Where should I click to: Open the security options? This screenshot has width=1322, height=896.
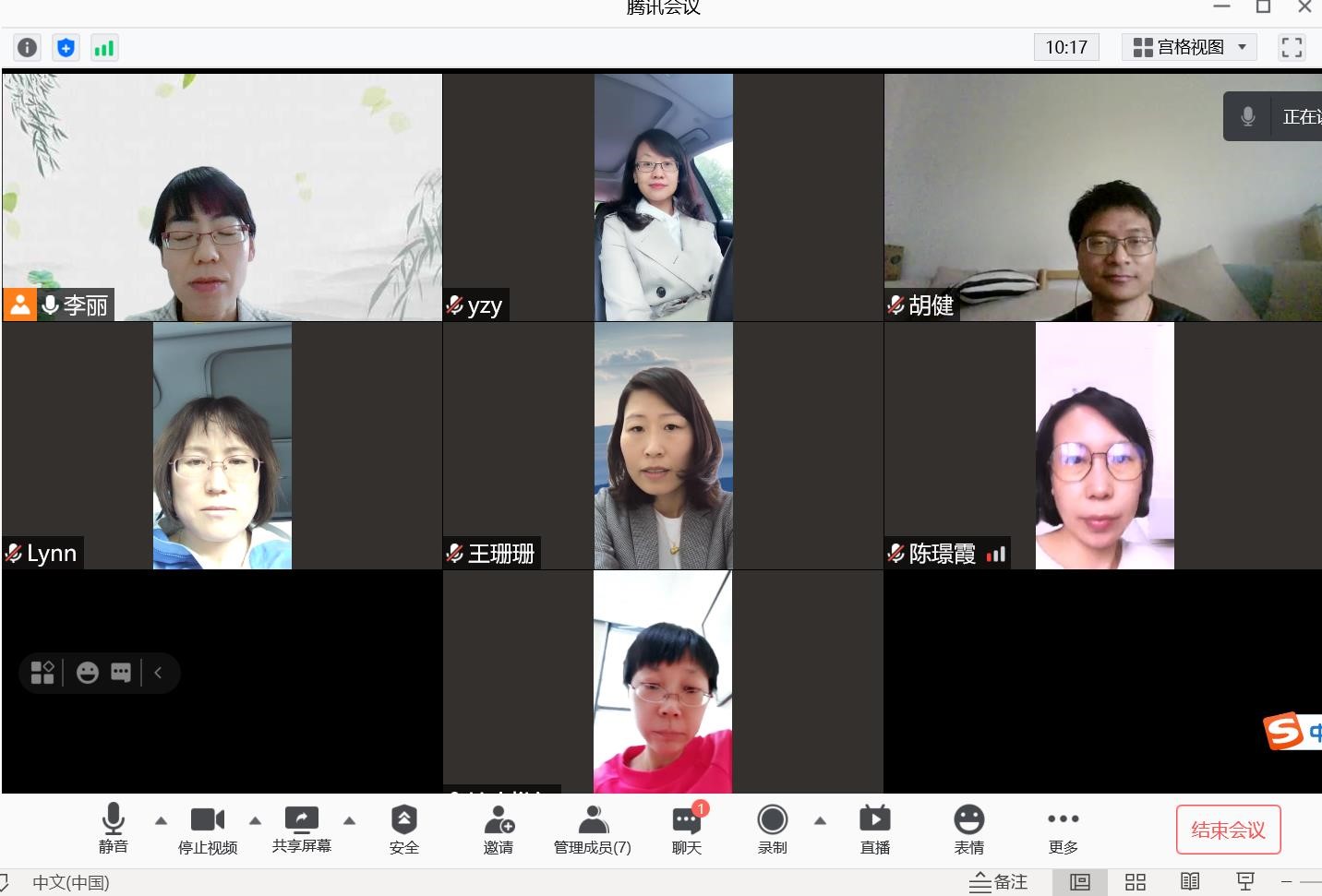[403, 828]
